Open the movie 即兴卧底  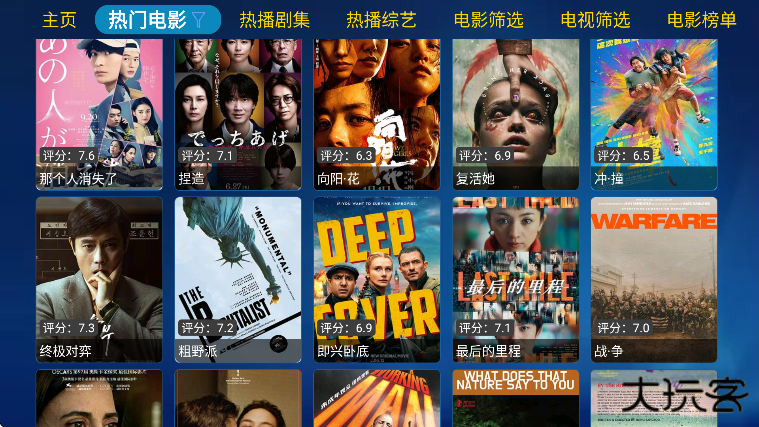(x=376, y=278)
